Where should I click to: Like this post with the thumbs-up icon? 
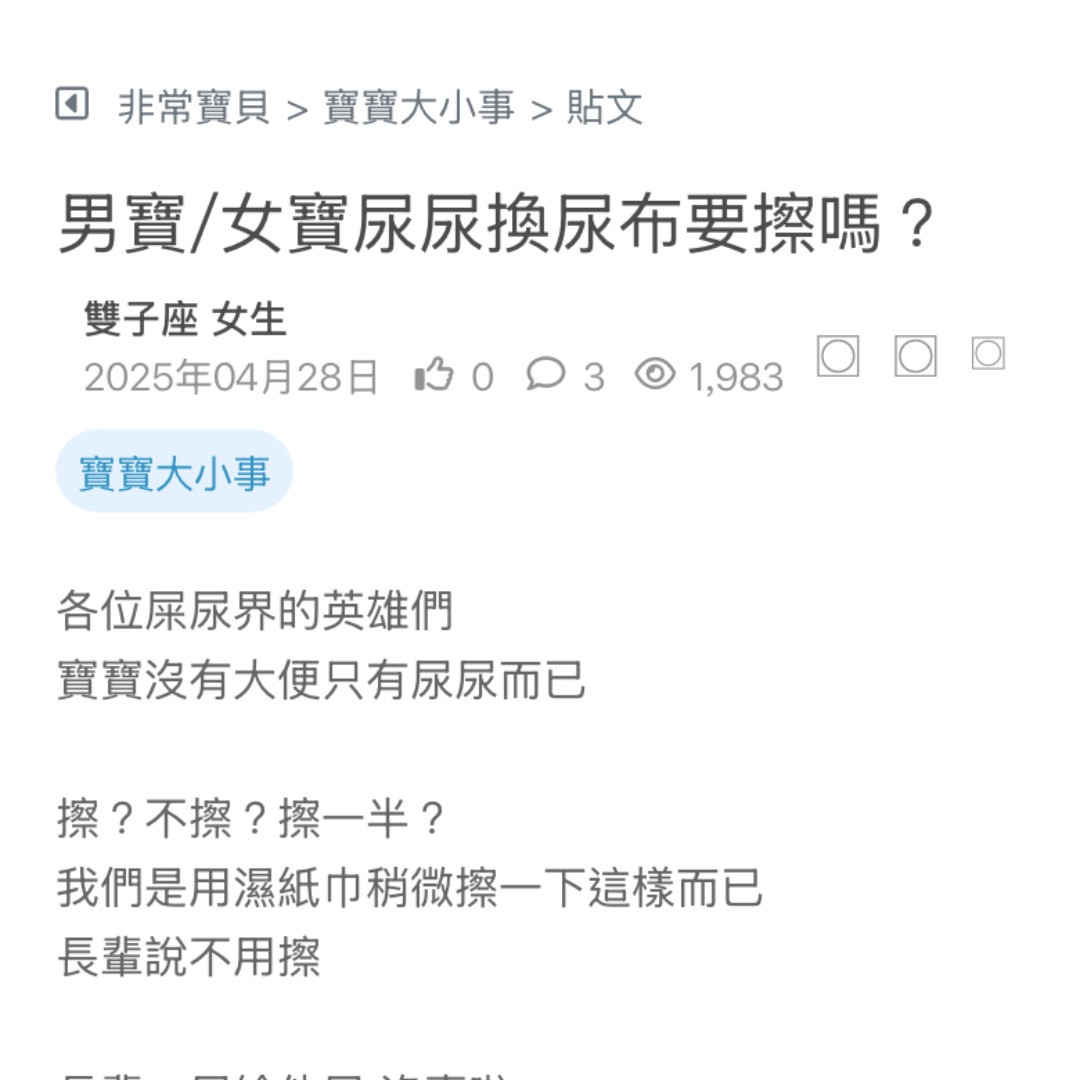coord(435,376)
